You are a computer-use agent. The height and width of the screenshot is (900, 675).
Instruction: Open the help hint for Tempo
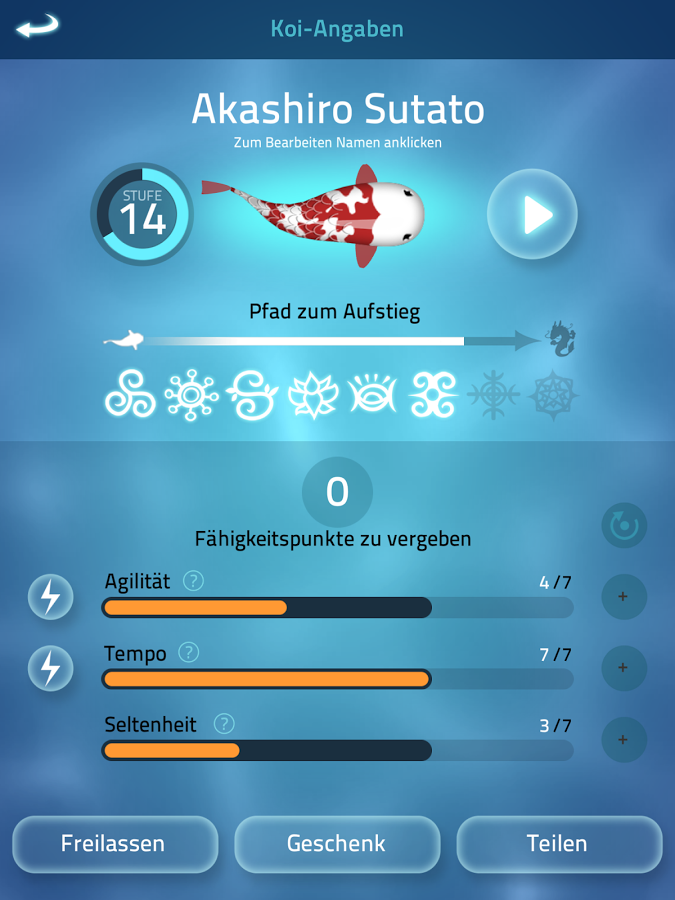(x=188, y=653)
